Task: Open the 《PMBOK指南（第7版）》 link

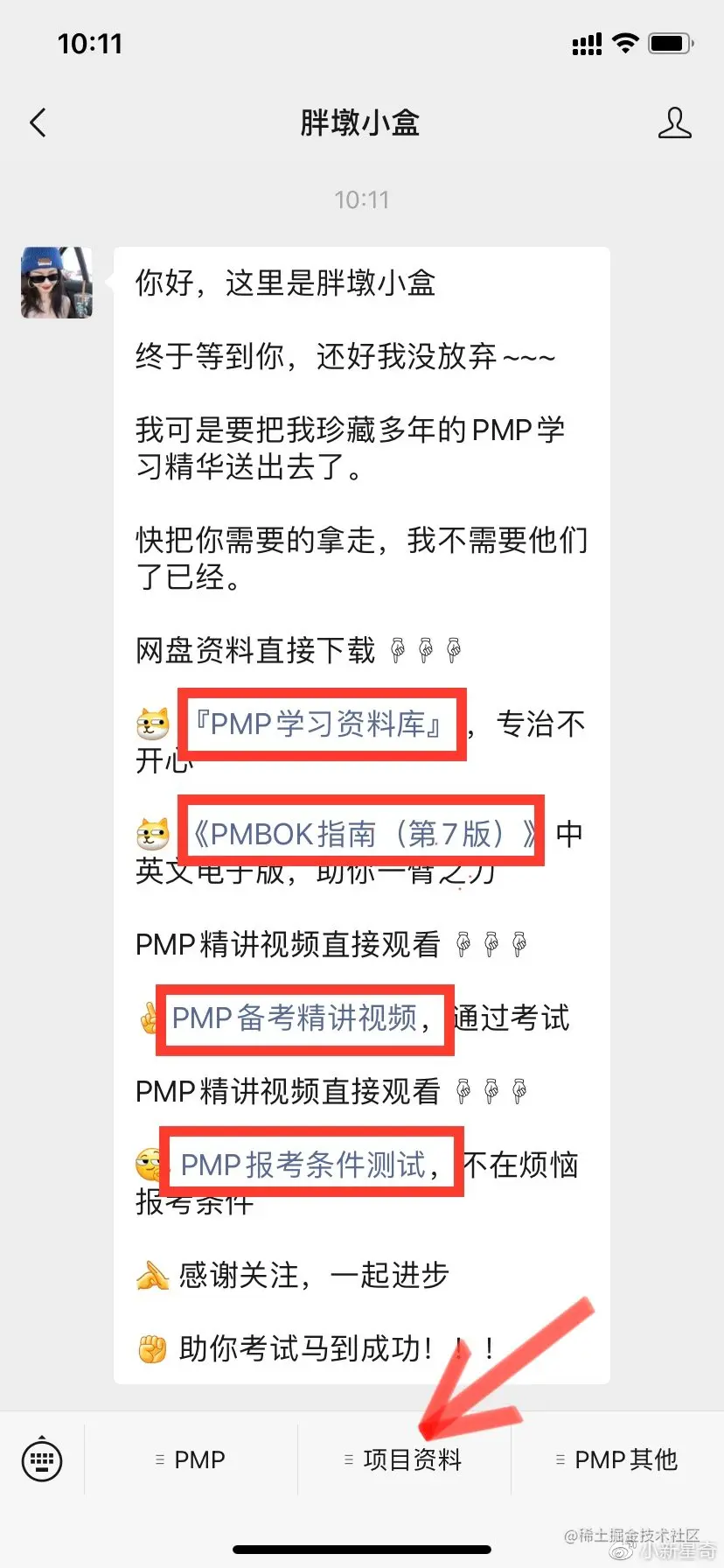Action: [361, 833]
